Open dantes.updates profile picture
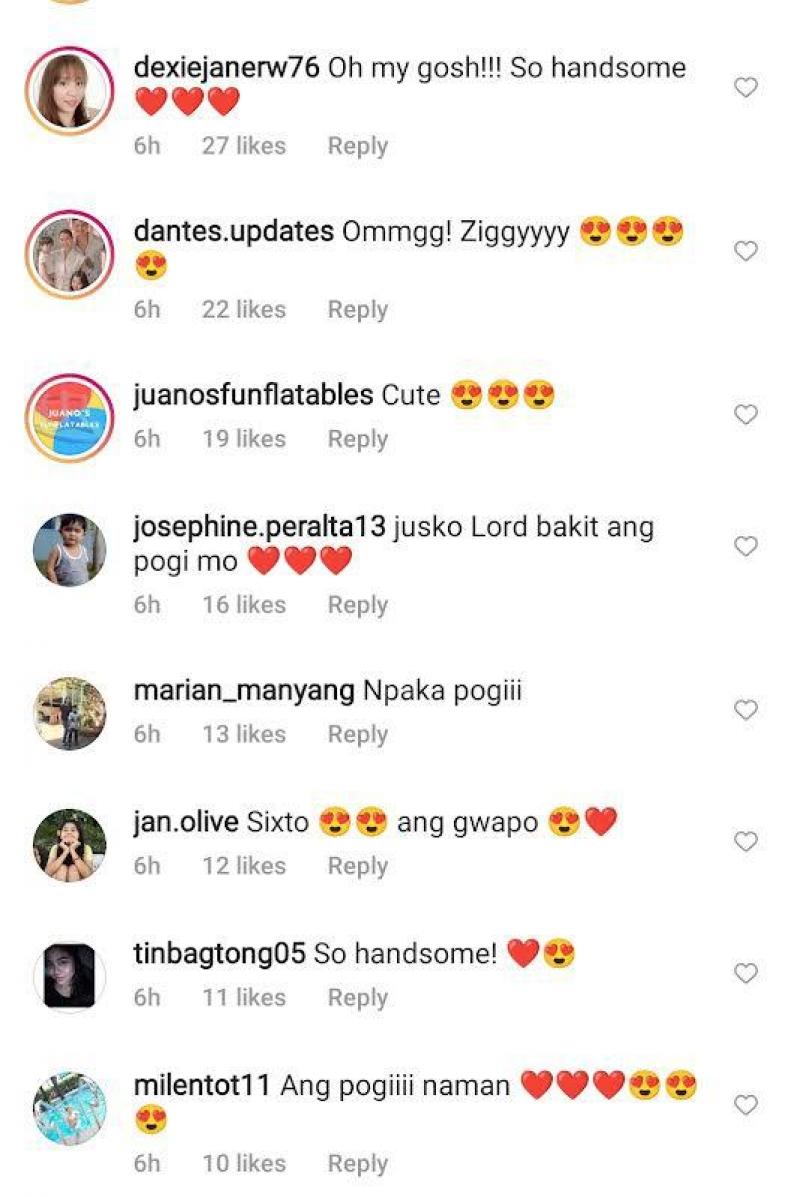The image size is (800, 1197). [x=70, y=254]
